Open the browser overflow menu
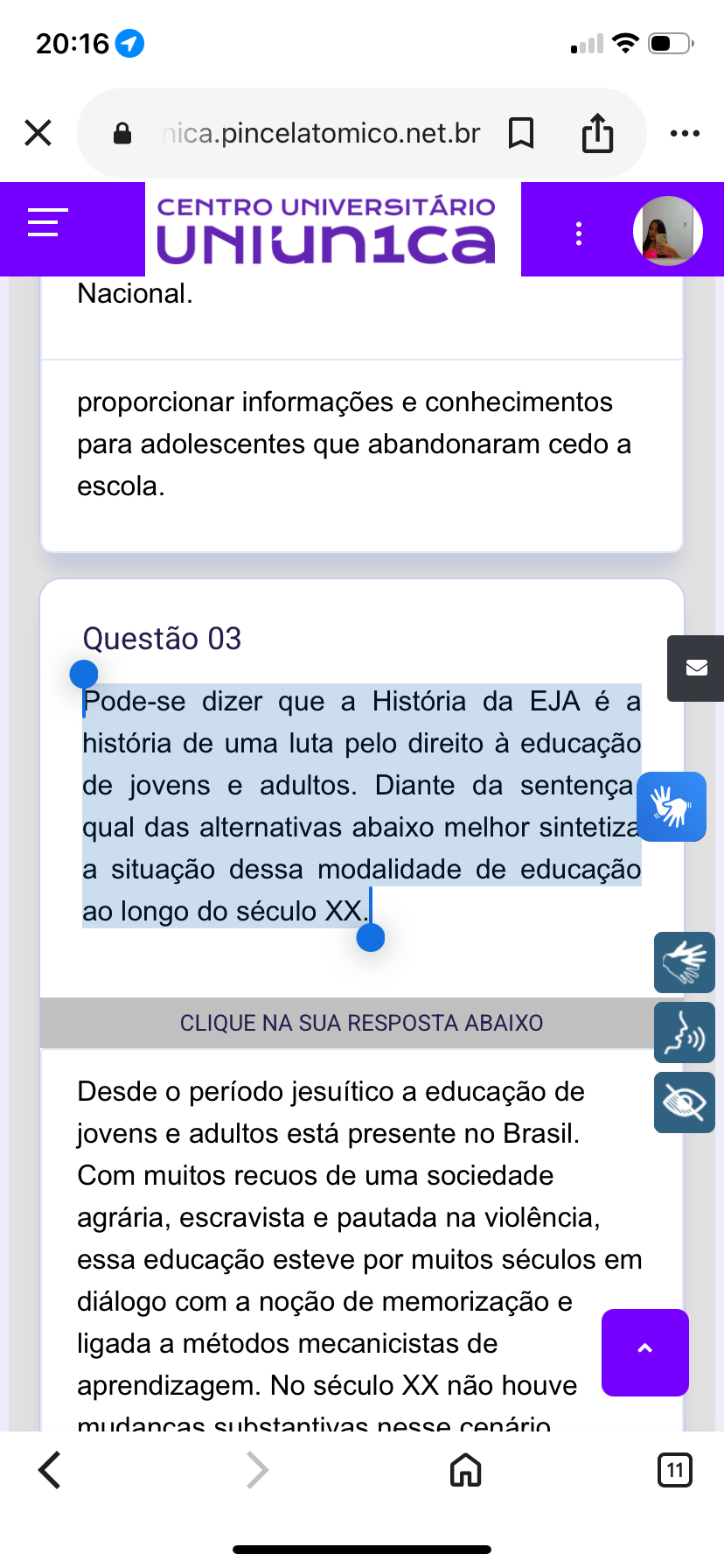Image resolution: width=724 pixels, height=1568 pixels. (x=684, y=133)
